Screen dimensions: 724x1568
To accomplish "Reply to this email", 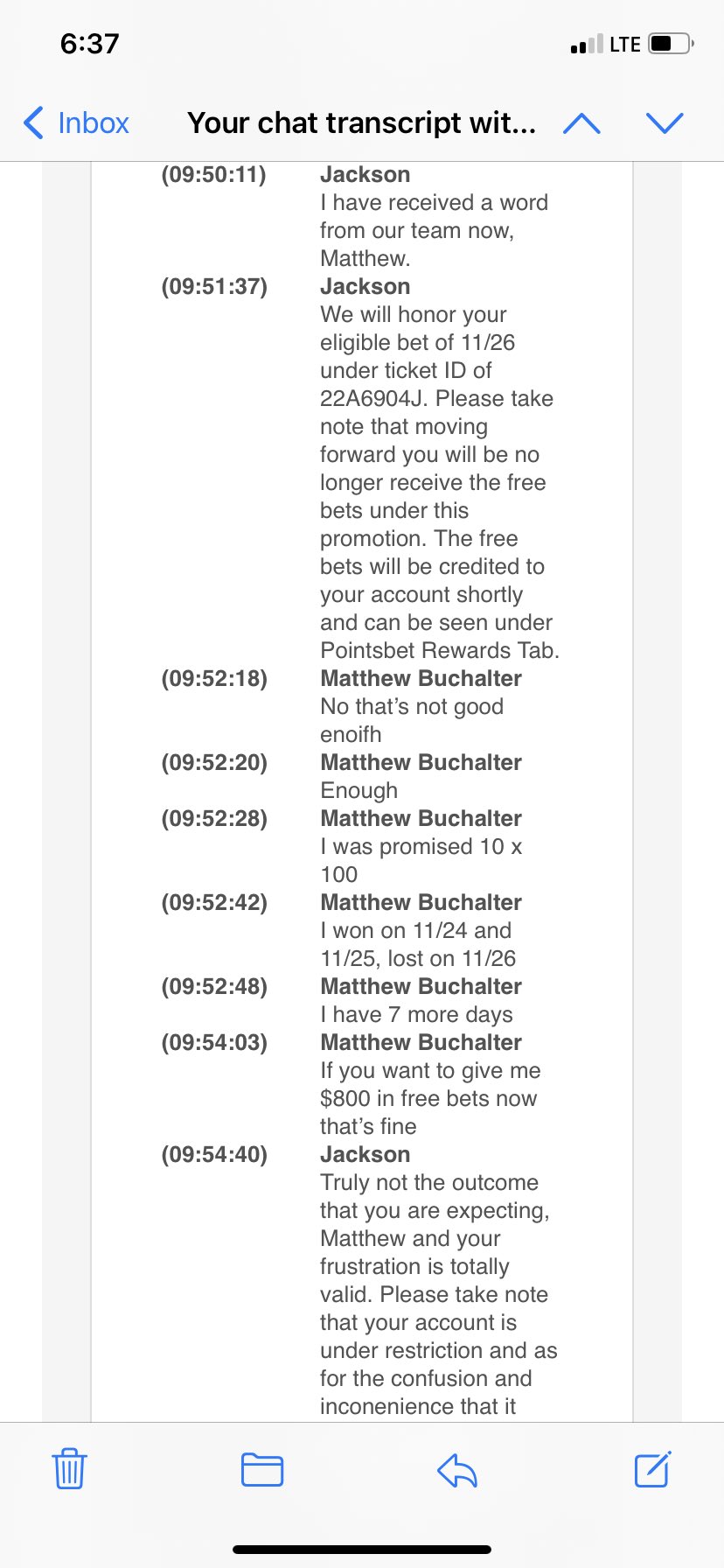I will pos(457,1469).
